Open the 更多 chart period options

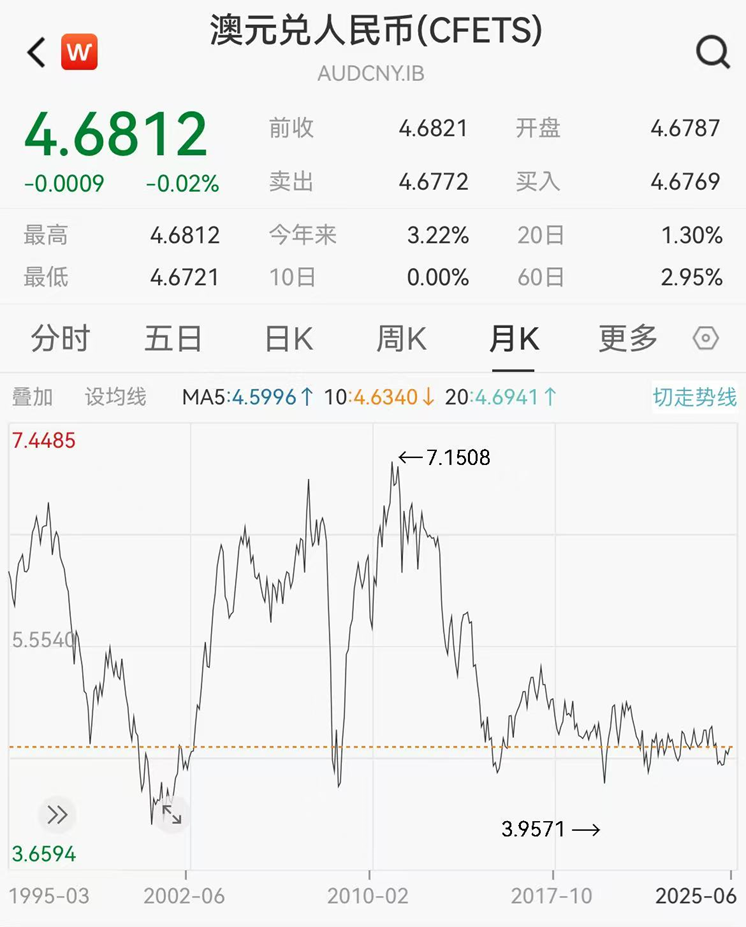pos(628,339)
